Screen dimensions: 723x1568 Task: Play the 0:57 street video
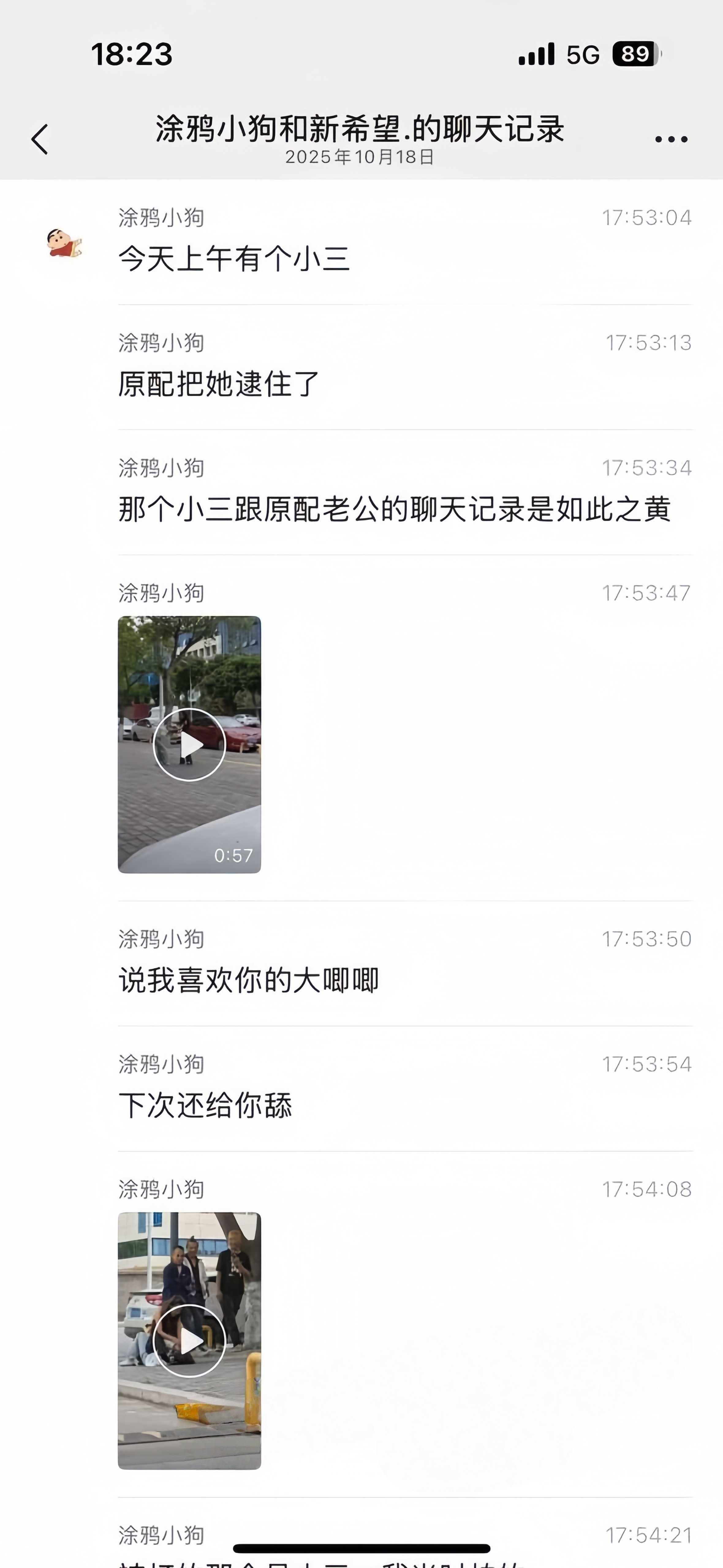(x=189, y=744)
